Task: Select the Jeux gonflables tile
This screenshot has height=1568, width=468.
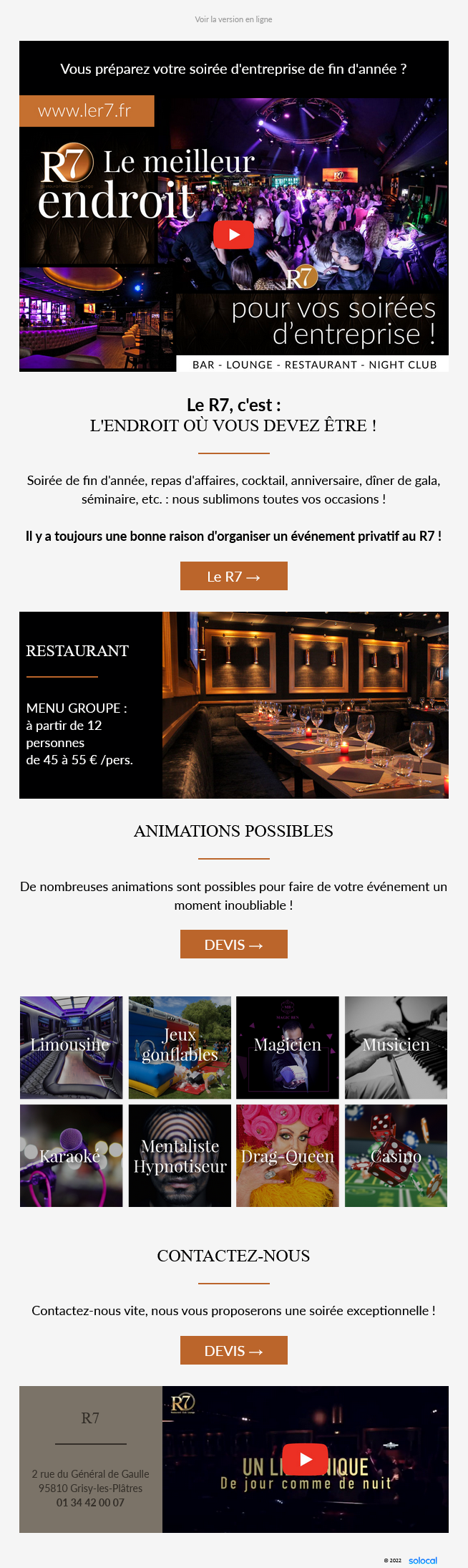Action: pos(180,1047)
